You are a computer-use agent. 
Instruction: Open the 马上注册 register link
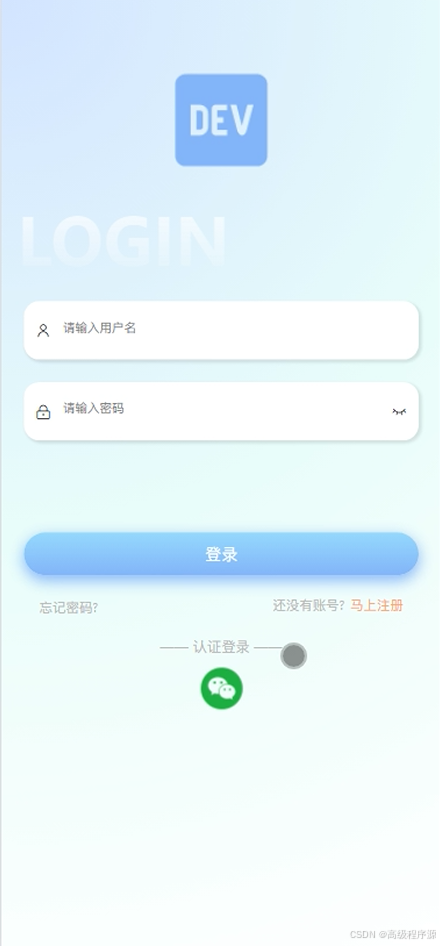pyautogui.click(x=377, y=605)
